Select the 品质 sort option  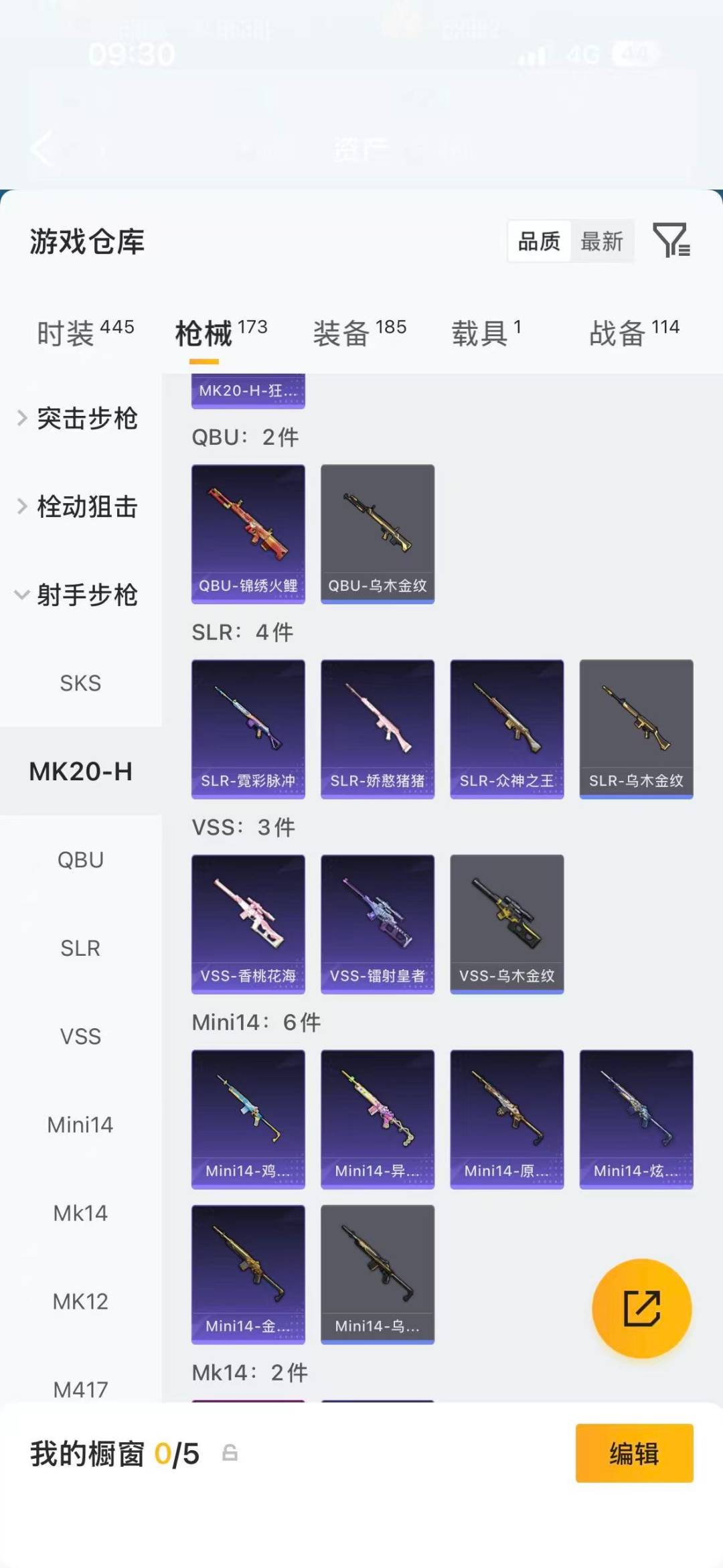point(539,241)
